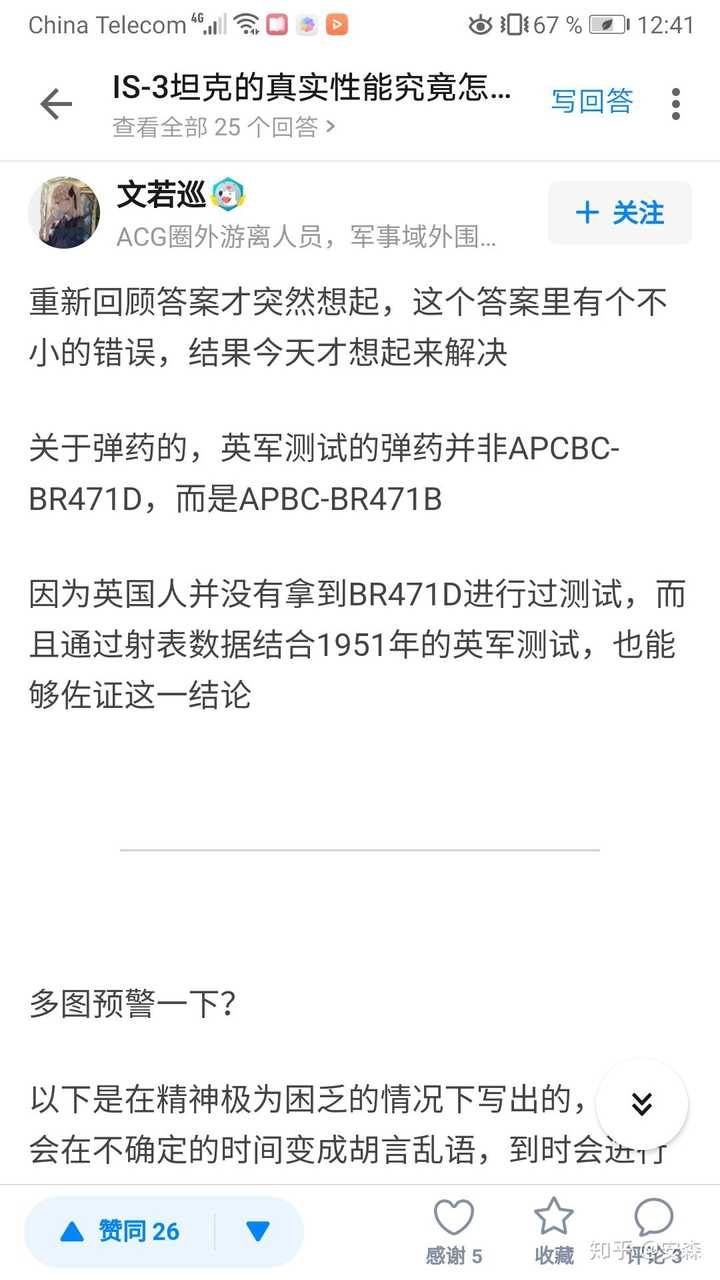
Task: View all 25 answers link
Action: (x=223, y=127)
